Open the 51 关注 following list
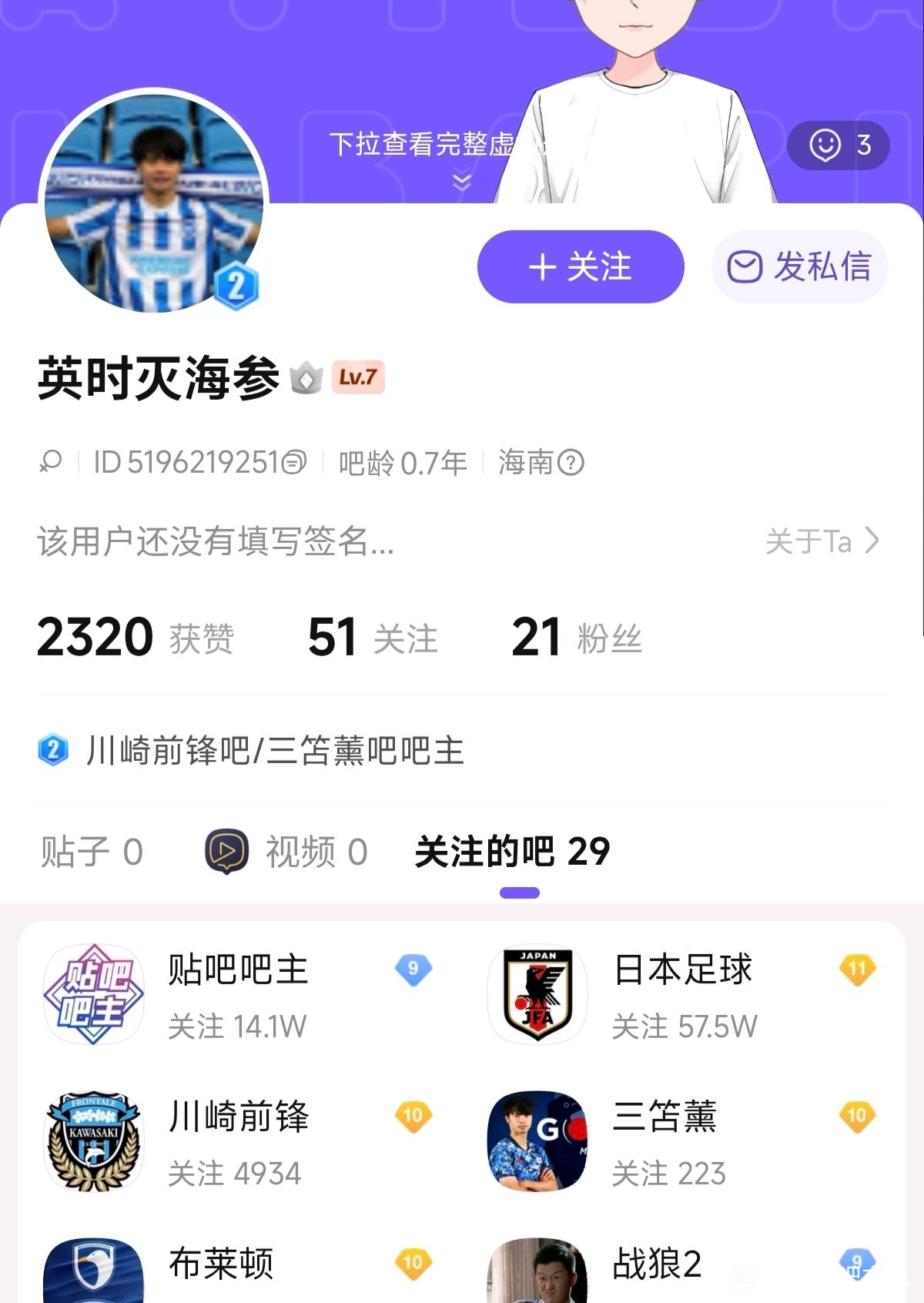 pyautogui.click(x=373, y=638)
